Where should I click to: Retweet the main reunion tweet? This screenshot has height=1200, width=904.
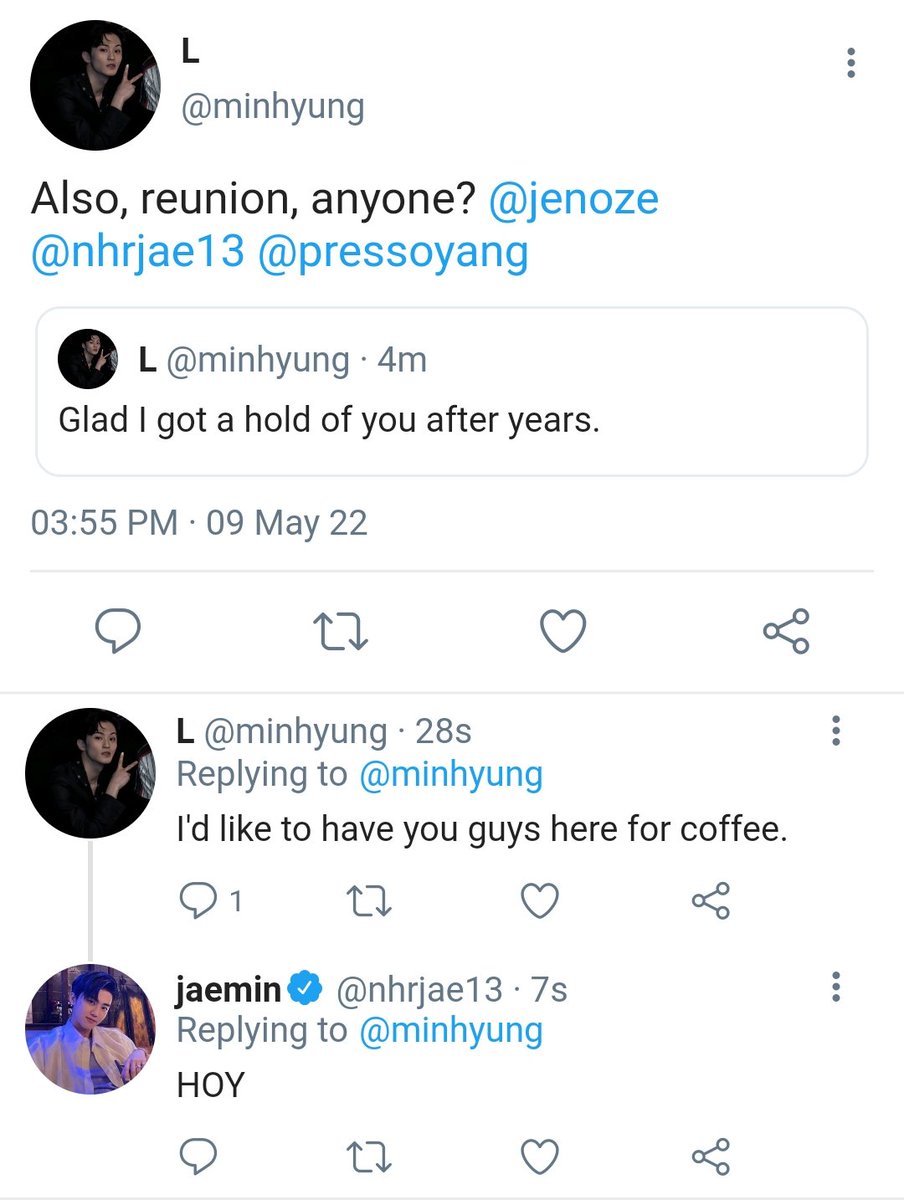(x=343, y=631)
